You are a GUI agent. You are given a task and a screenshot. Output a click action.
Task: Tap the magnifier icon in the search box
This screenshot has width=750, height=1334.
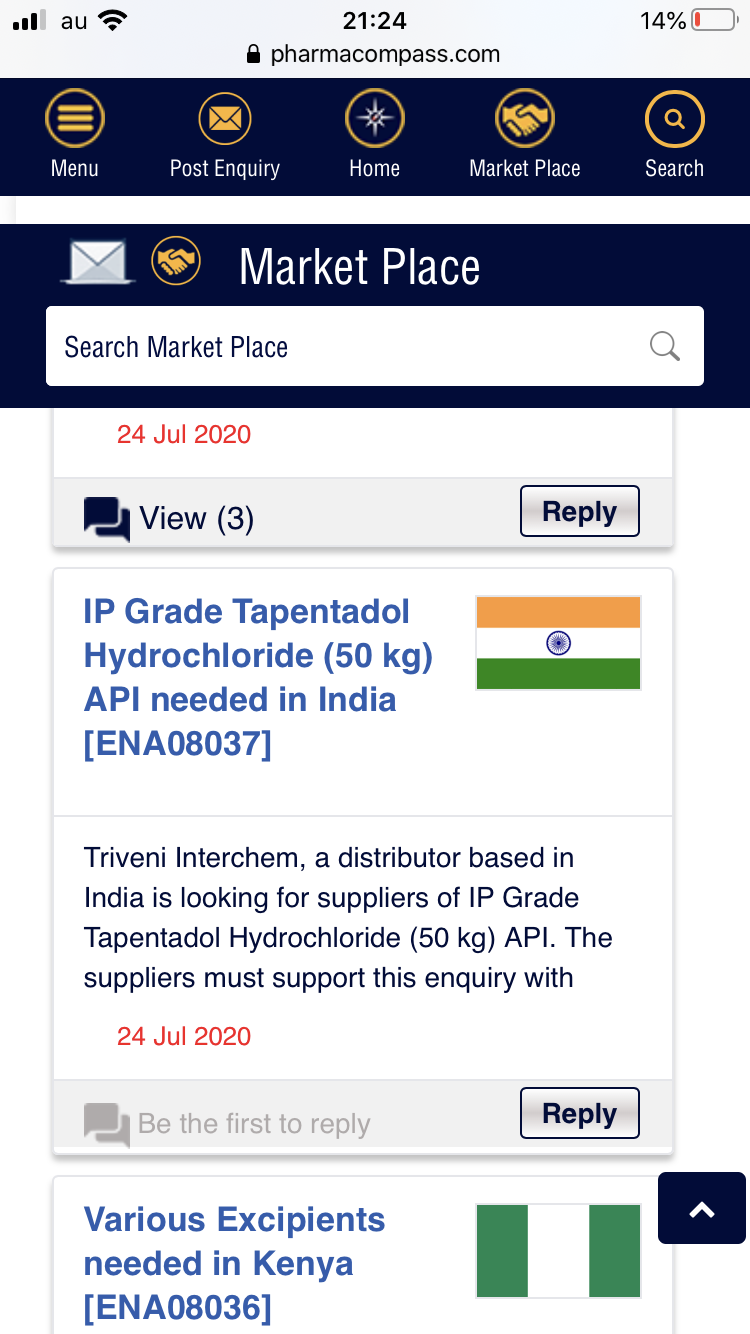pos(665,346)
